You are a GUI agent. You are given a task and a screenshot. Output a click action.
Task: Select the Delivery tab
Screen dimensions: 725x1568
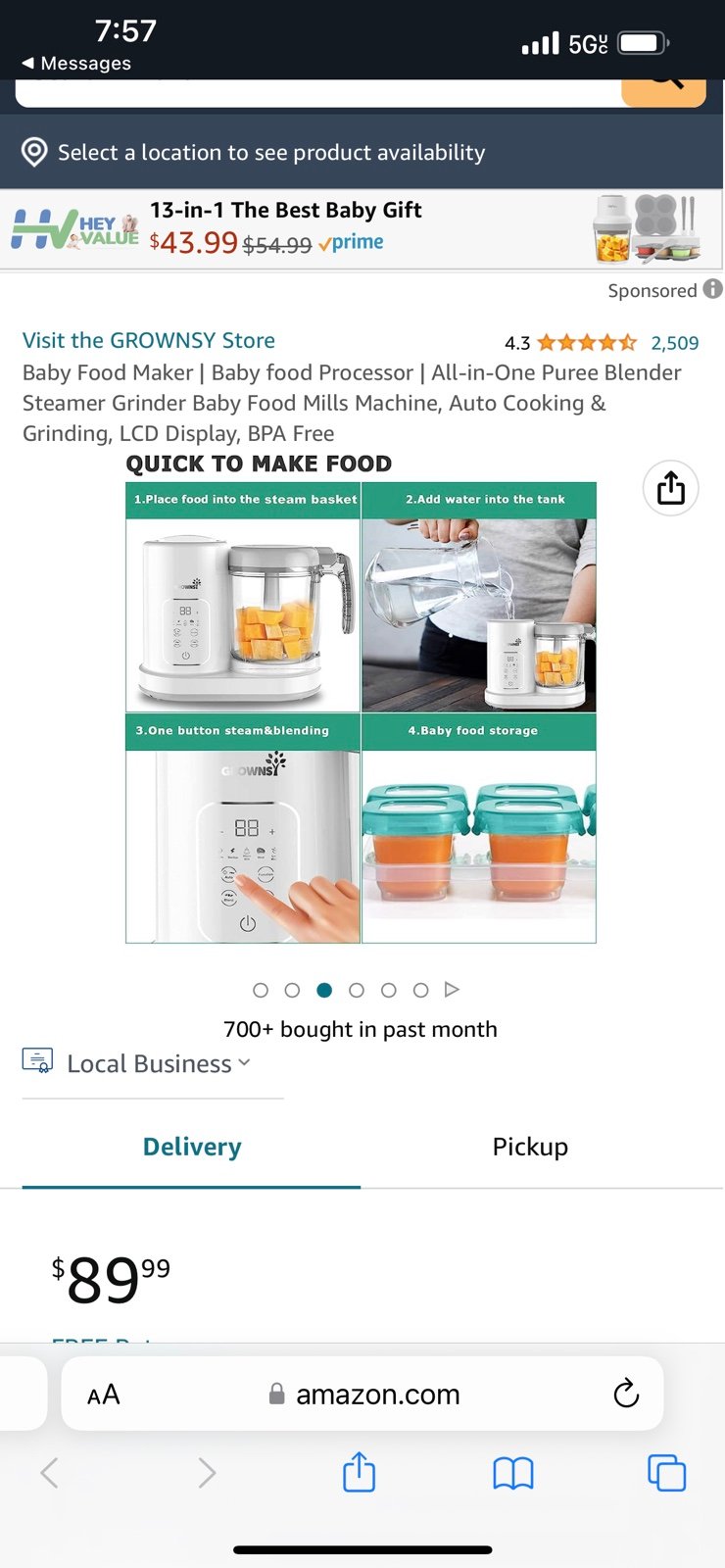pos(192,1147)
